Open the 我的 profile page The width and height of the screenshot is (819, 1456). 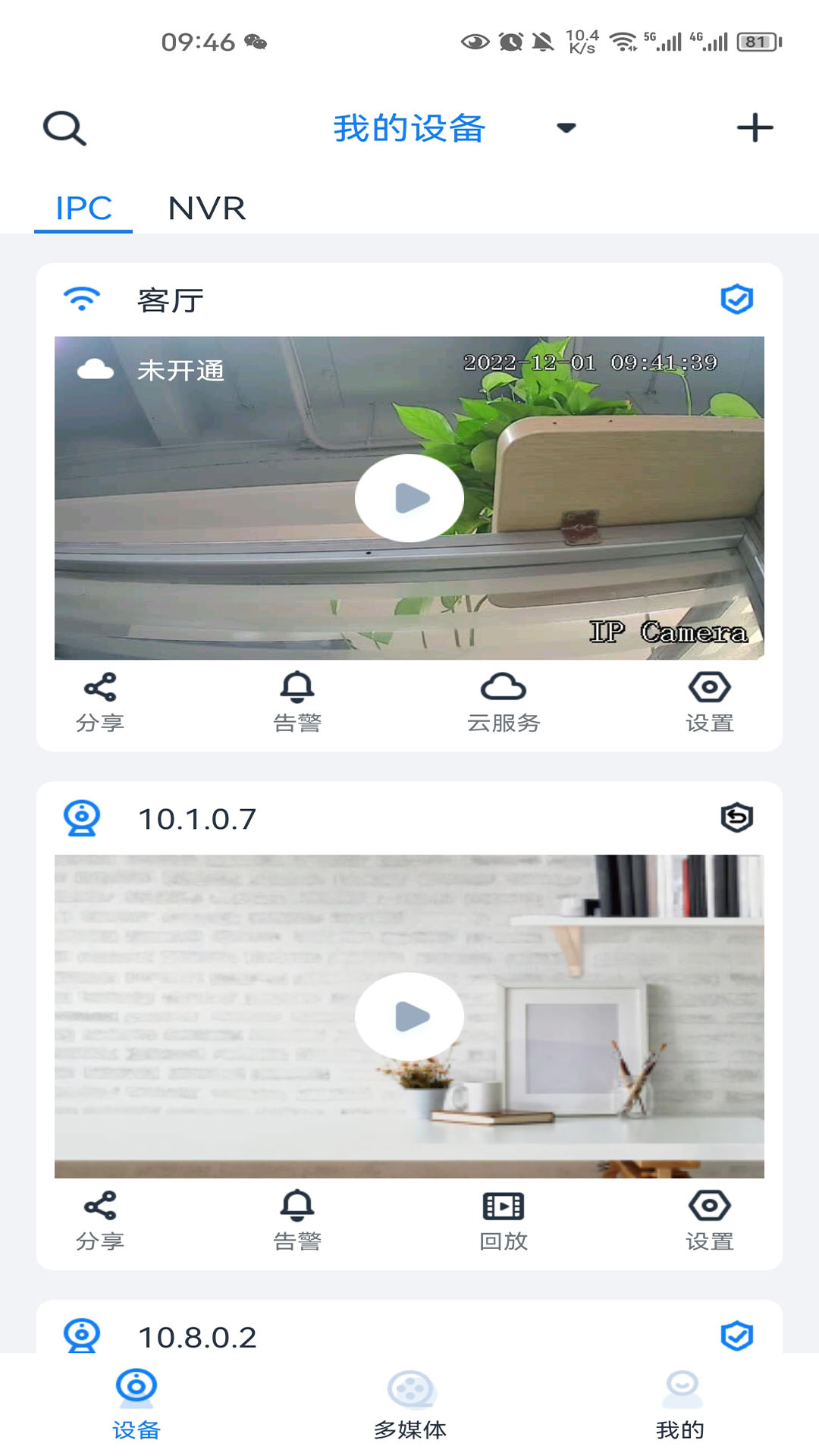(681, 1407)
